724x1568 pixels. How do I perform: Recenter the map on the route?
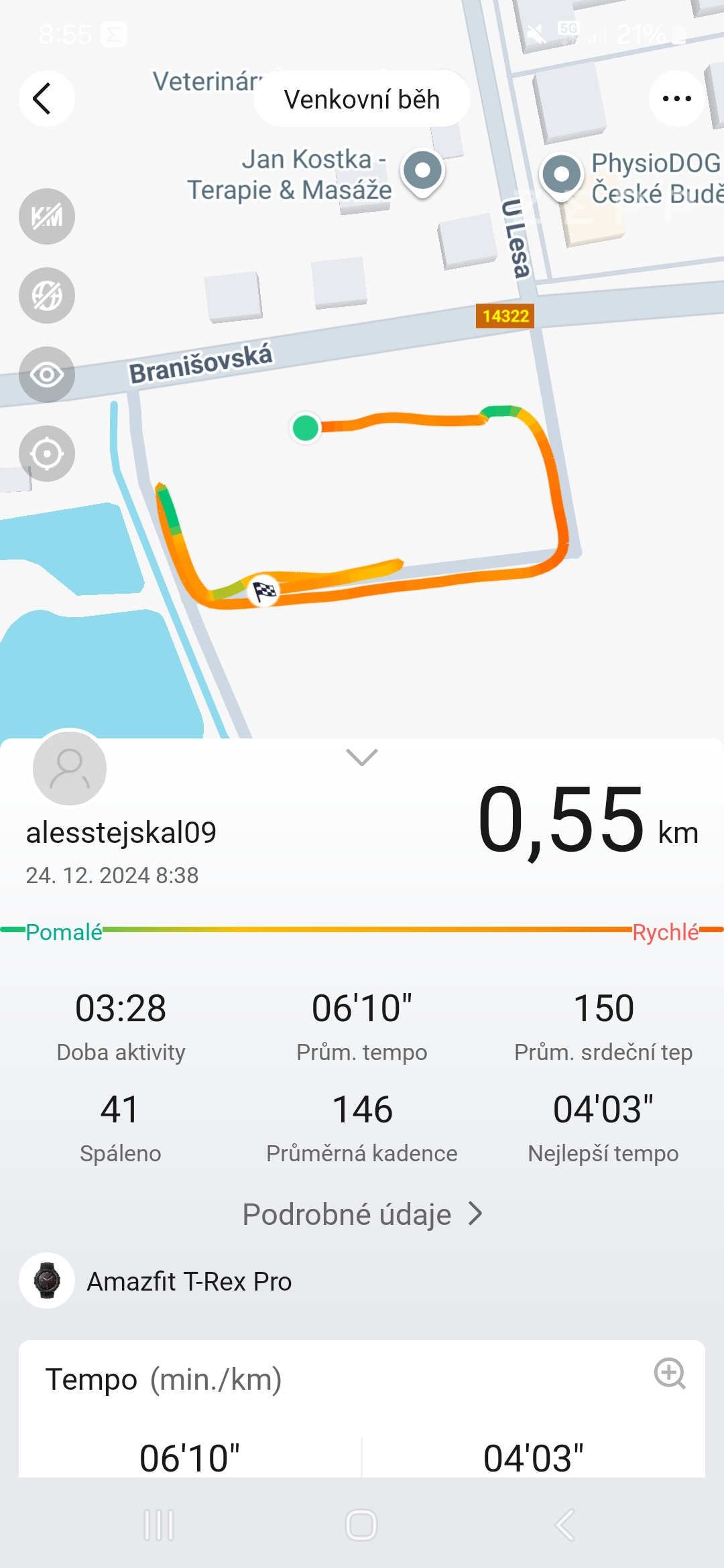[46, 454]
